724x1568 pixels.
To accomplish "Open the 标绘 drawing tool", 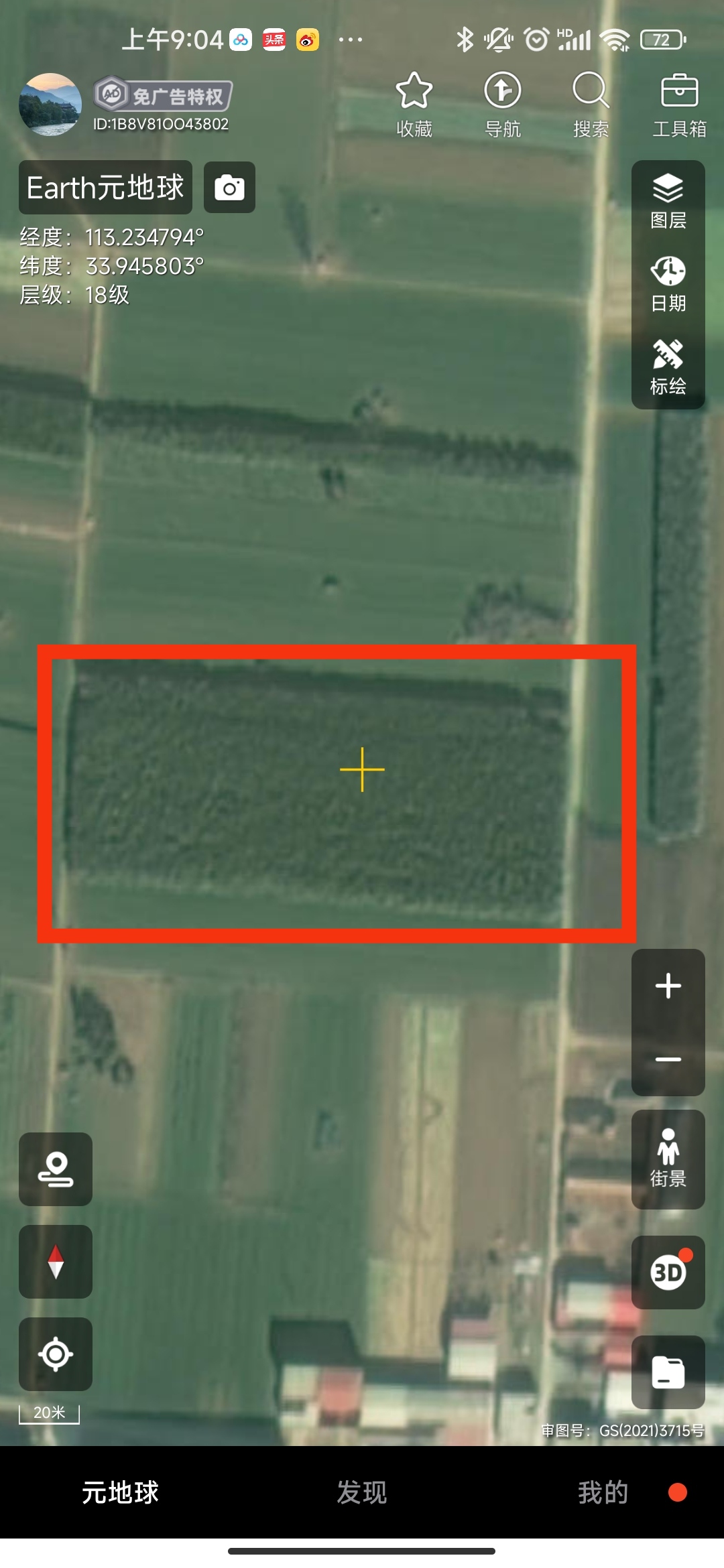I will click(x=668, y=367).
